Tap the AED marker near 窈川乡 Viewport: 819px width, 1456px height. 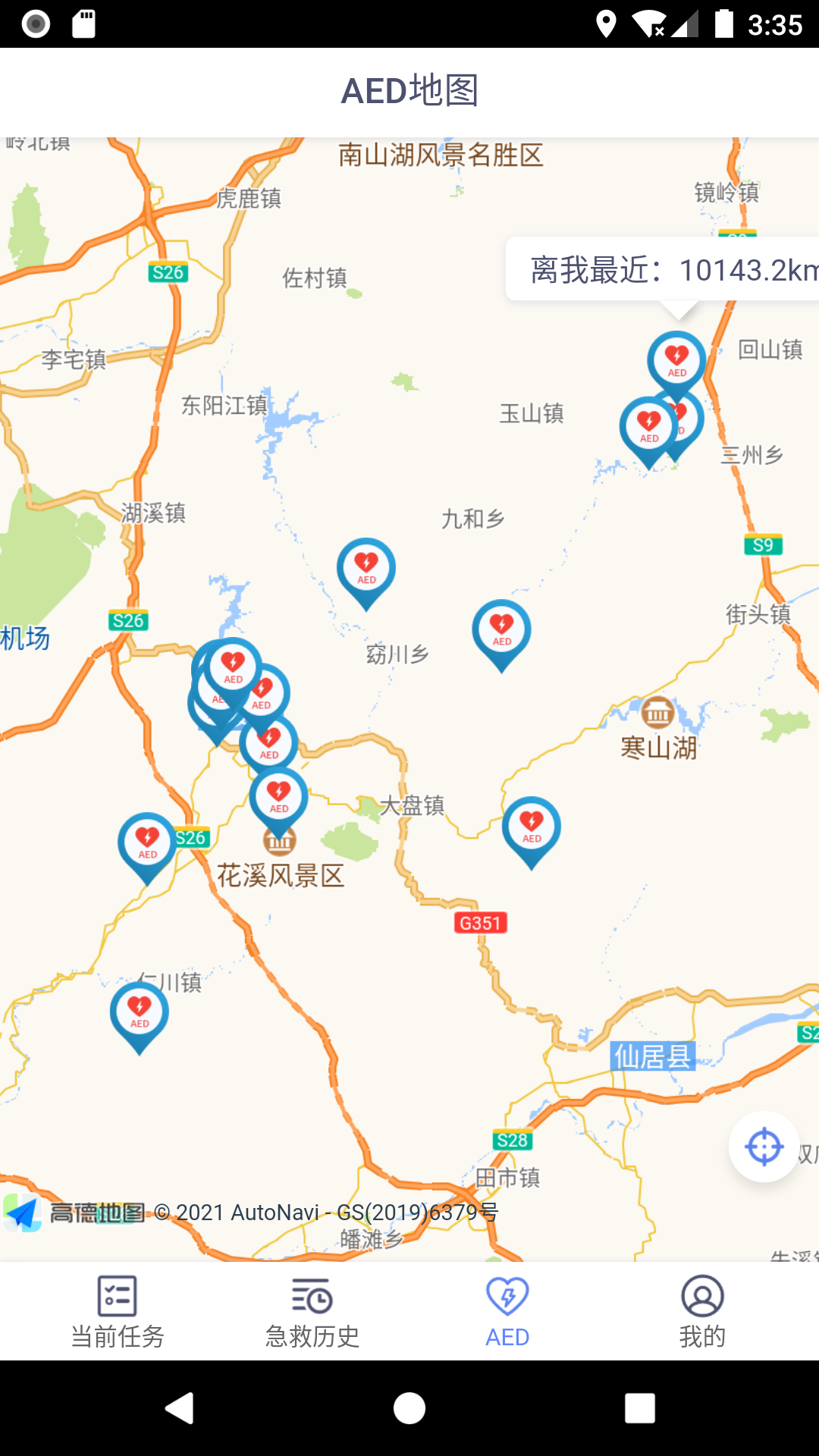click(x=366, y=569)
